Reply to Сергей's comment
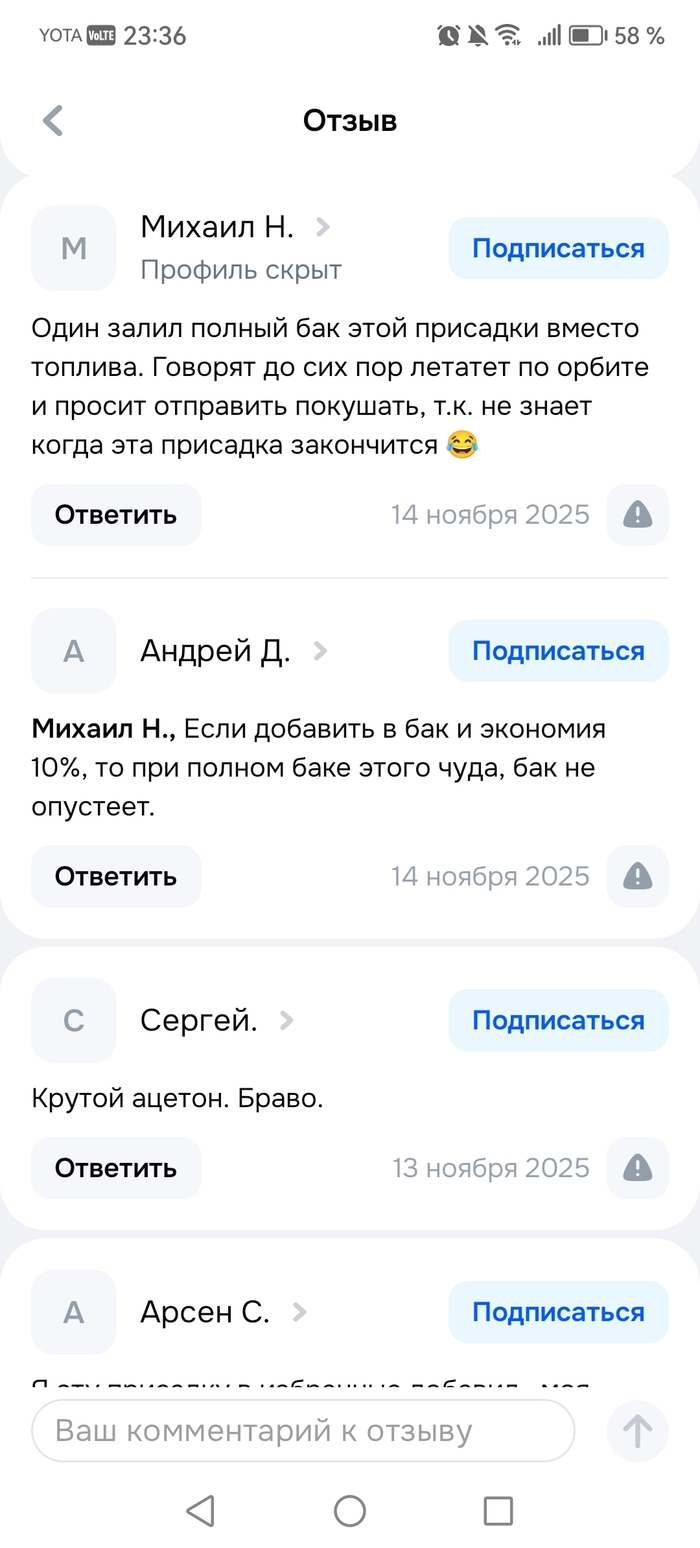 (116, 1168)
